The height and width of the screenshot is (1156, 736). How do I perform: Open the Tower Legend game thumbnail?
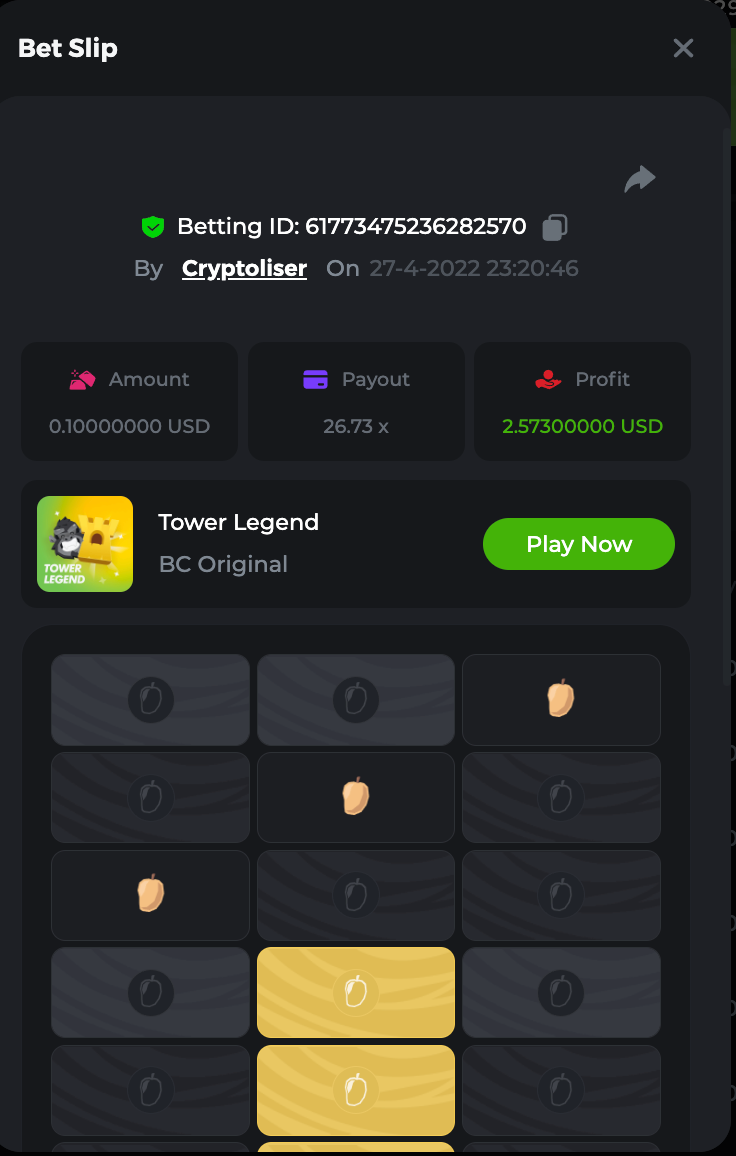tap(85, 544)
